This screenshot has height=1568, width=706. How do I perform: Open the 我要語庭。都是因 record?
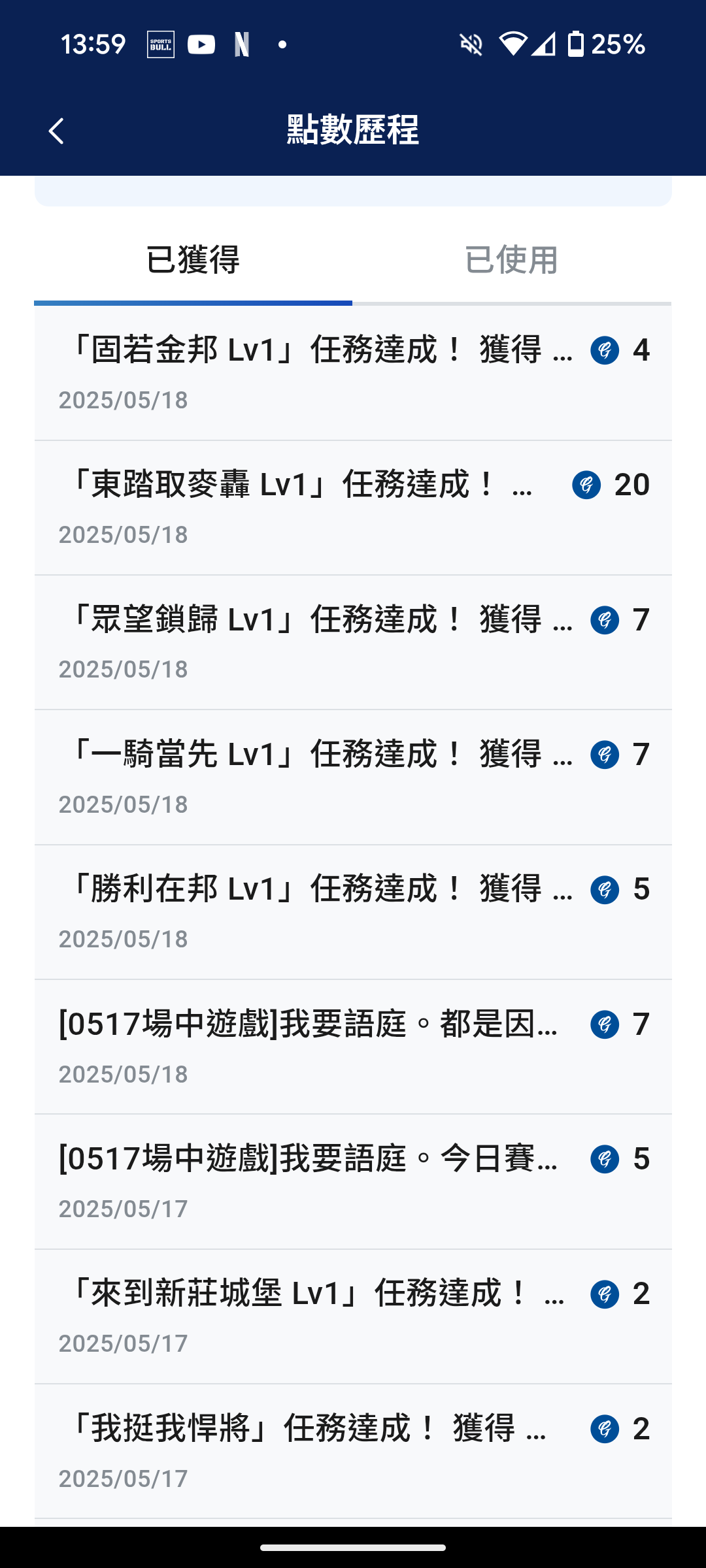(x=353, y=1047)
